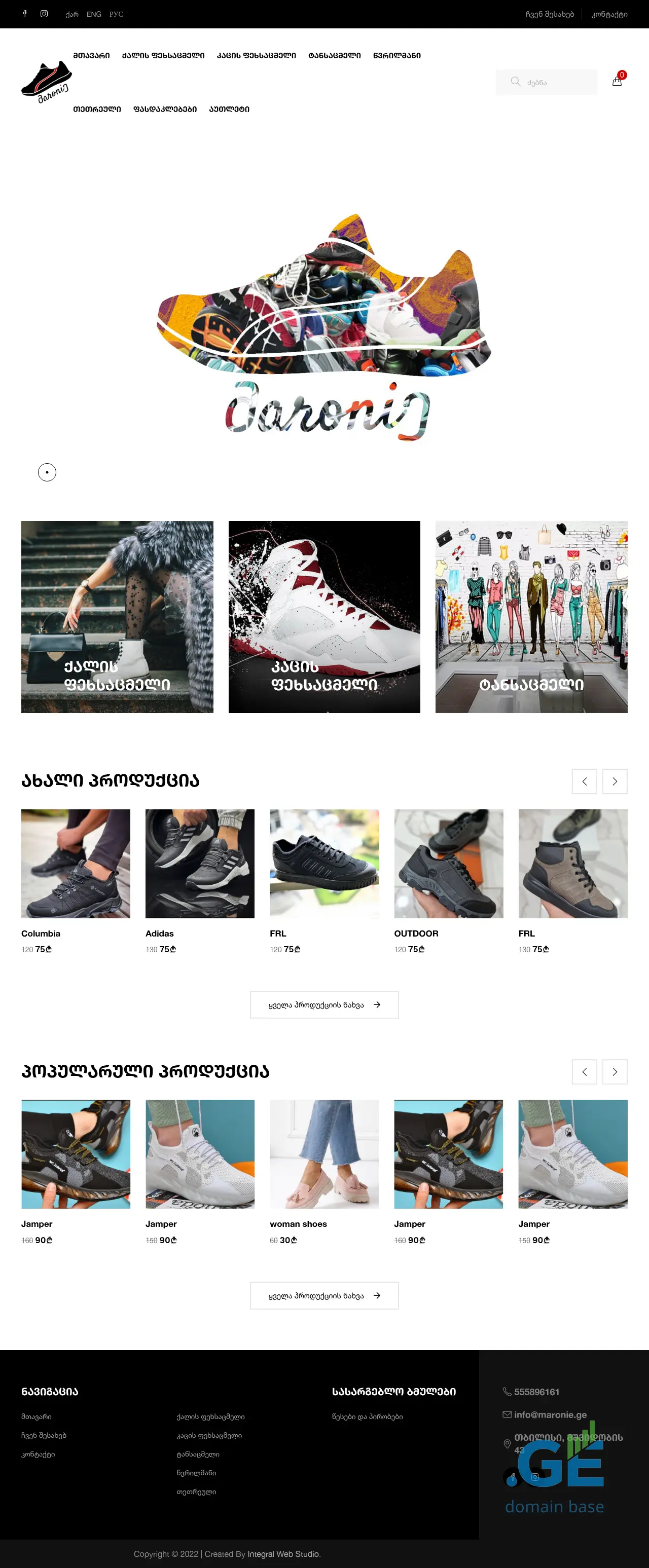This screenshot has width=649, height=1568.
Task: Open ჩვენ შესახებ link in top bar
Action: click(x=549, y=14)
